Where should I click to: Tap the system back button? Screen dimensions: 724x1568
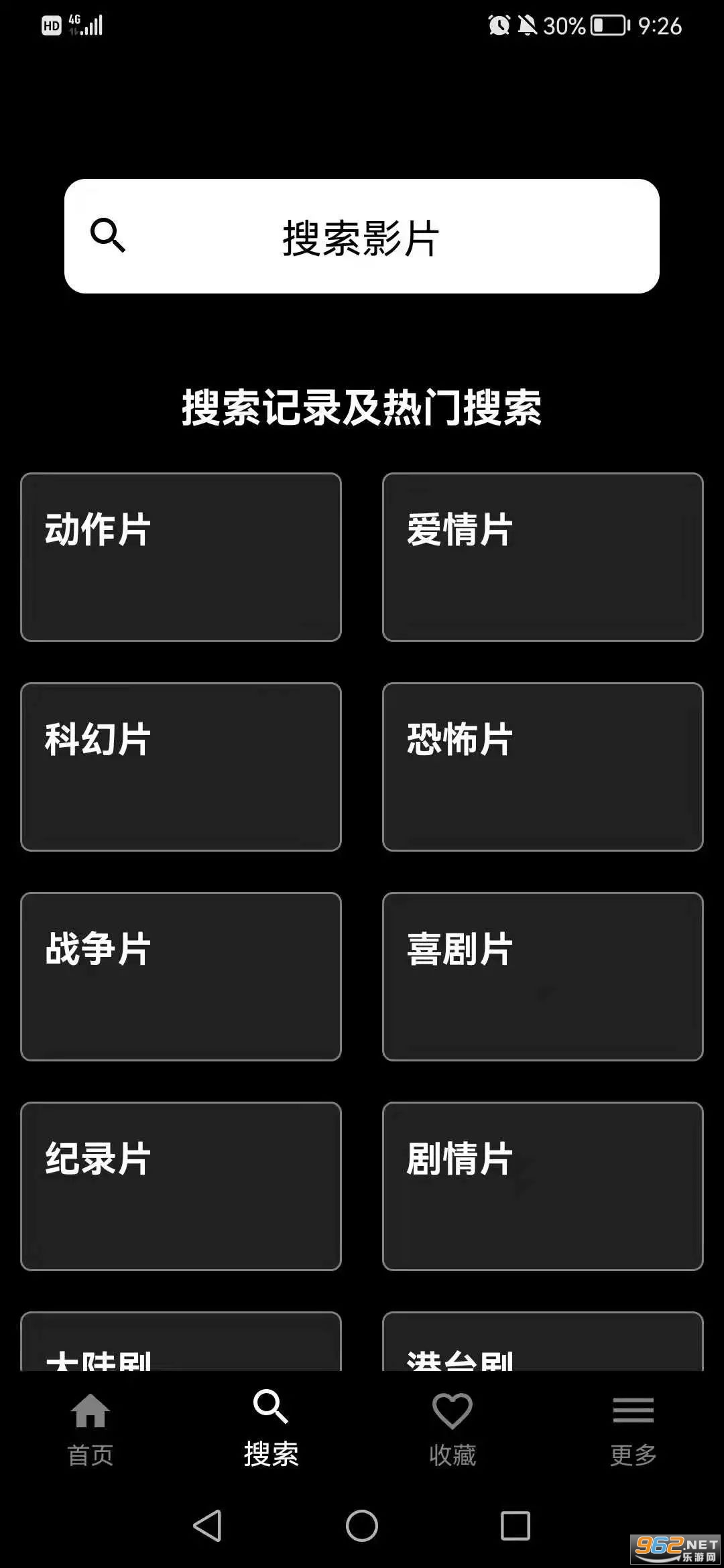pyautogui.click(x=208, y=1526)
